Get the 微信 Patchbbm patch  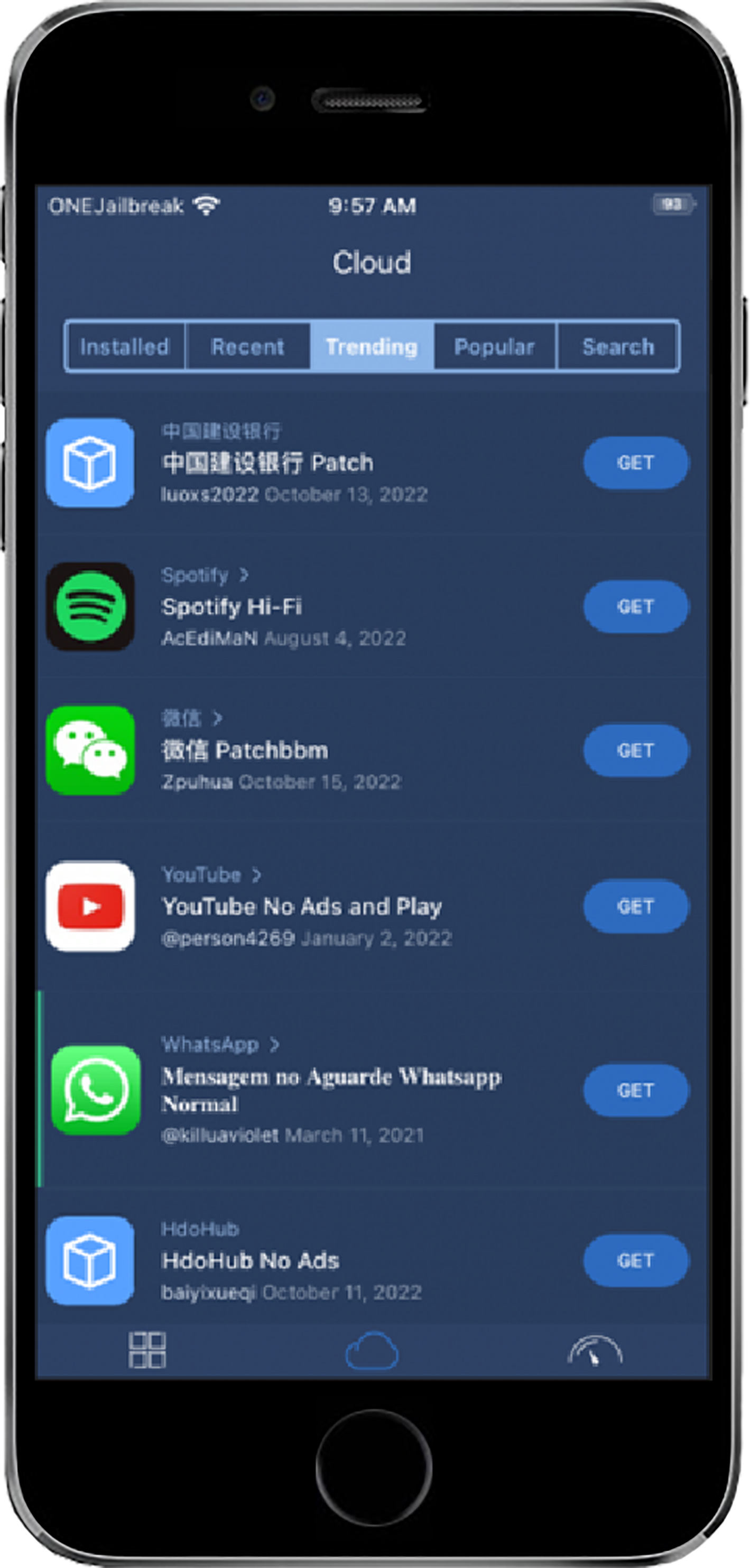point(635,750)
